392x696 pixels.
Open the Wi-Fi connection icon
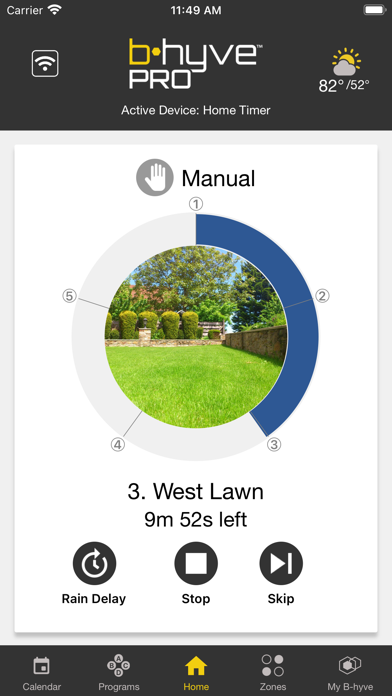45,63
